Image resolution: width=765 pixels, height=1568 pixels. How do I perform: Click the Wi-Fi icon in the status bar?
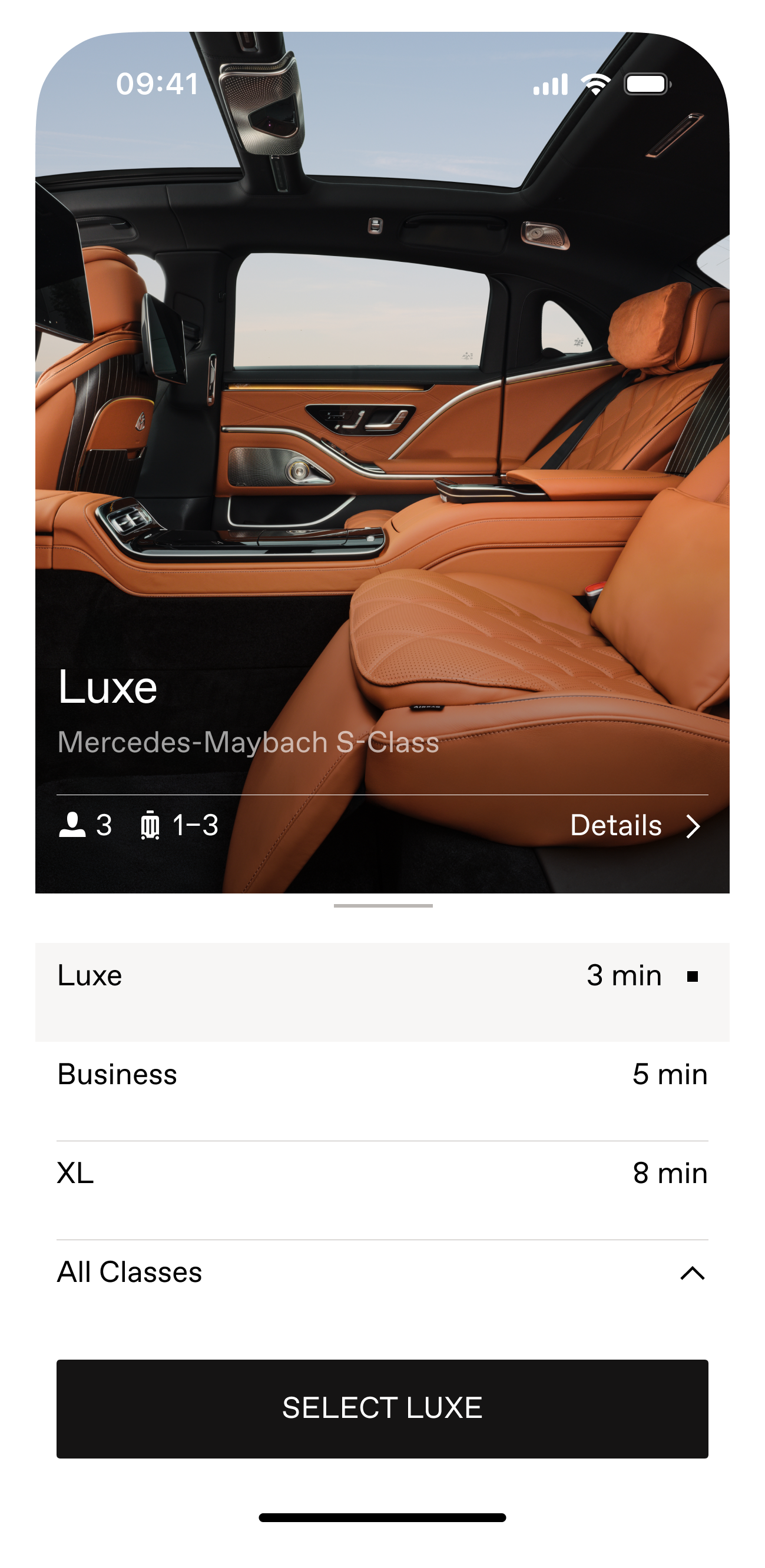coord(595,84)
